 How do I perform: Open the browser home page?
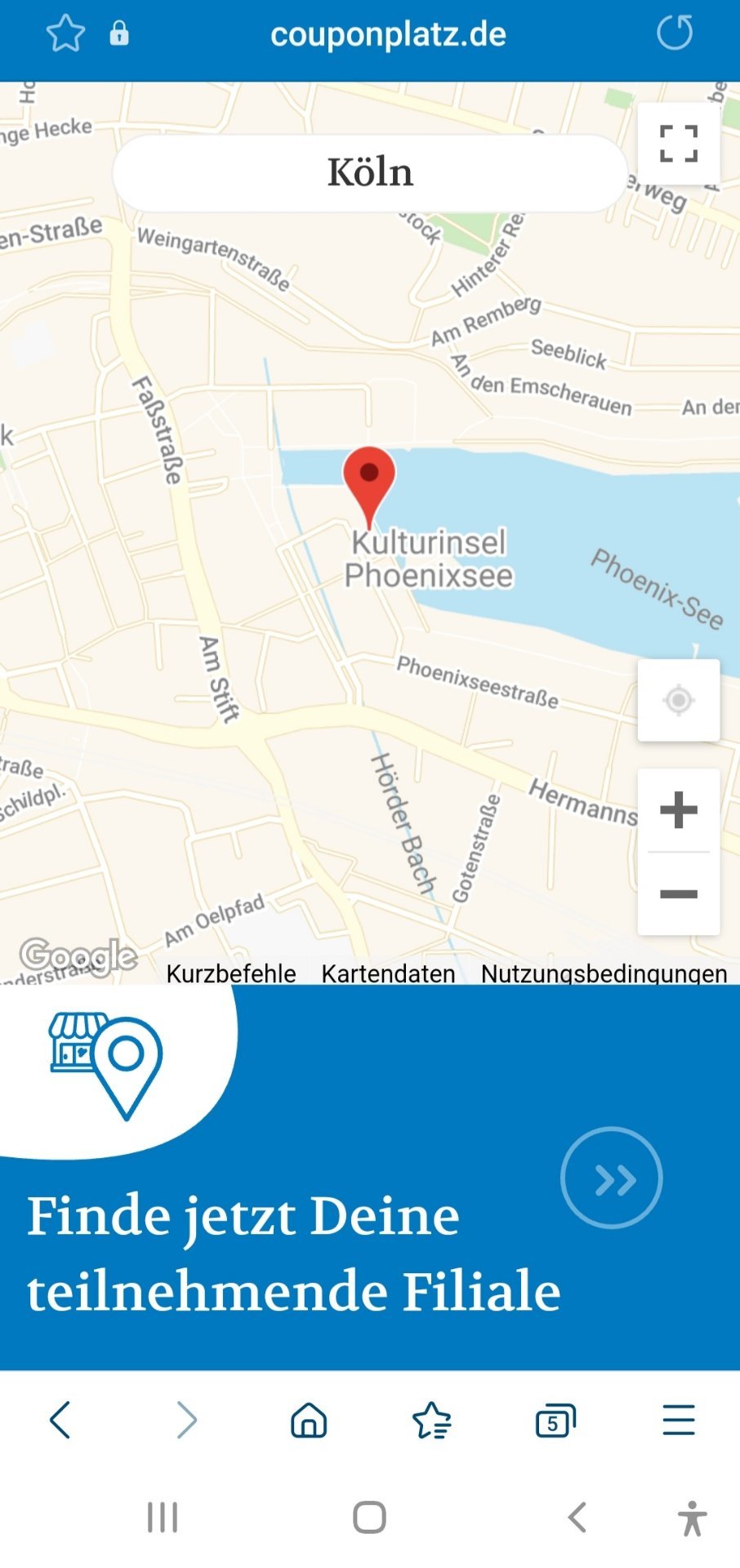pos(309,1420)
